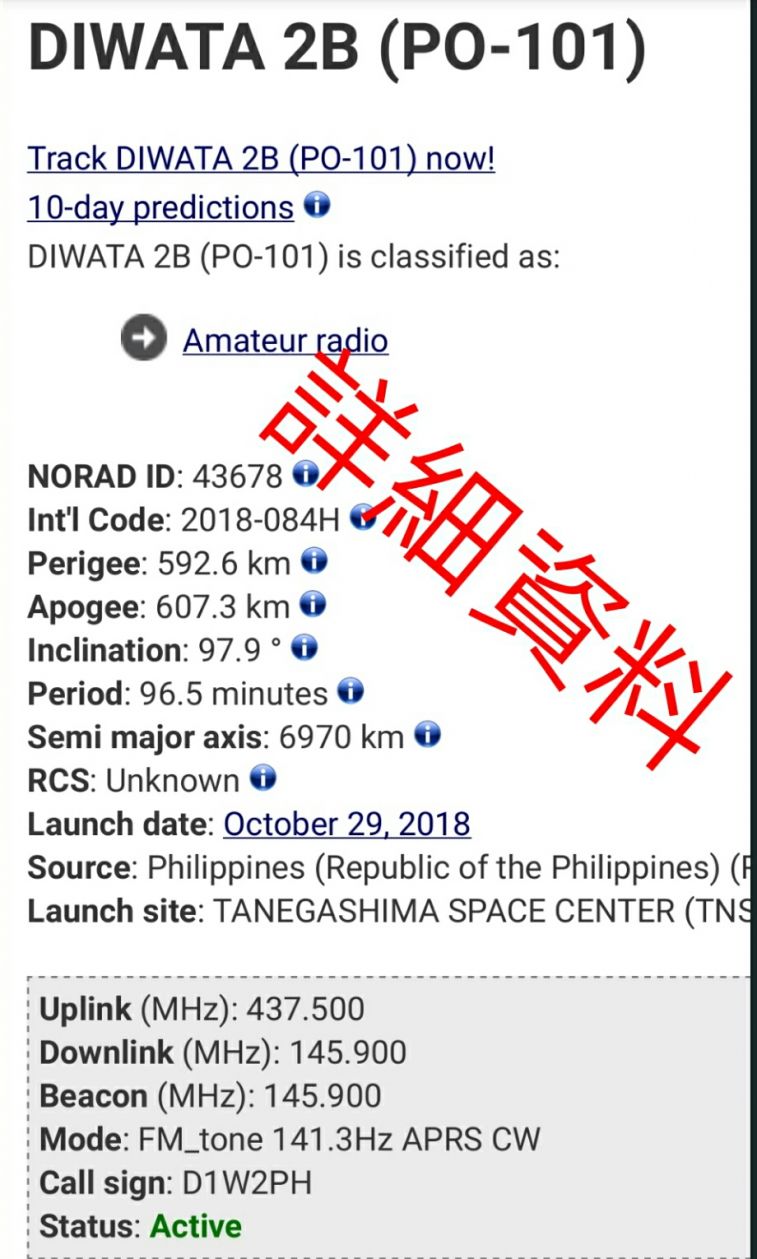Tap the info icon beside Inclination
The width and height of the screenshot is (757, 1259).
coord(305,648)
